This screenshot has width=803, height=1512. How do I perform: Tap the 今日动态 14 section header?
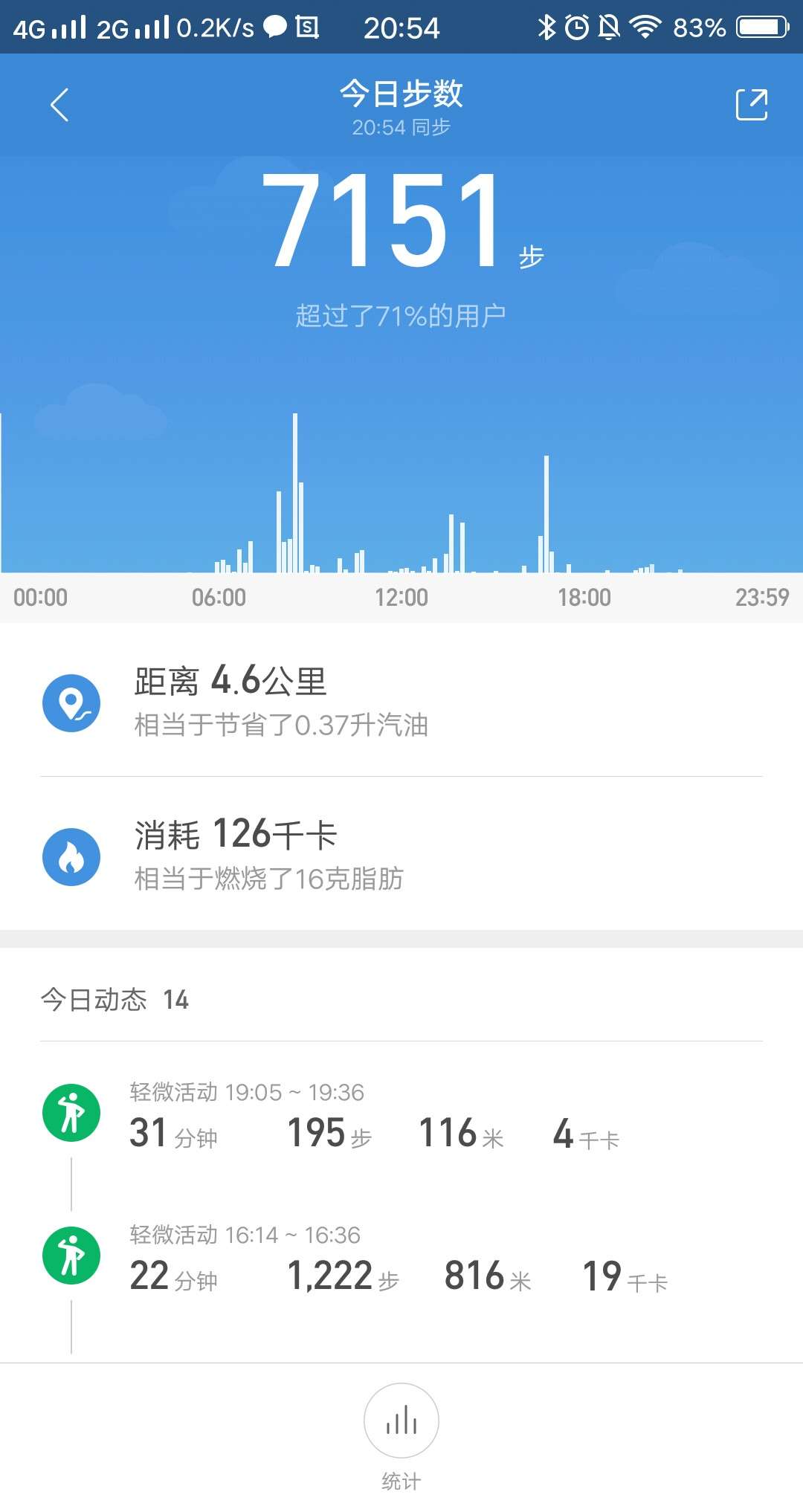coord(115,1000)
